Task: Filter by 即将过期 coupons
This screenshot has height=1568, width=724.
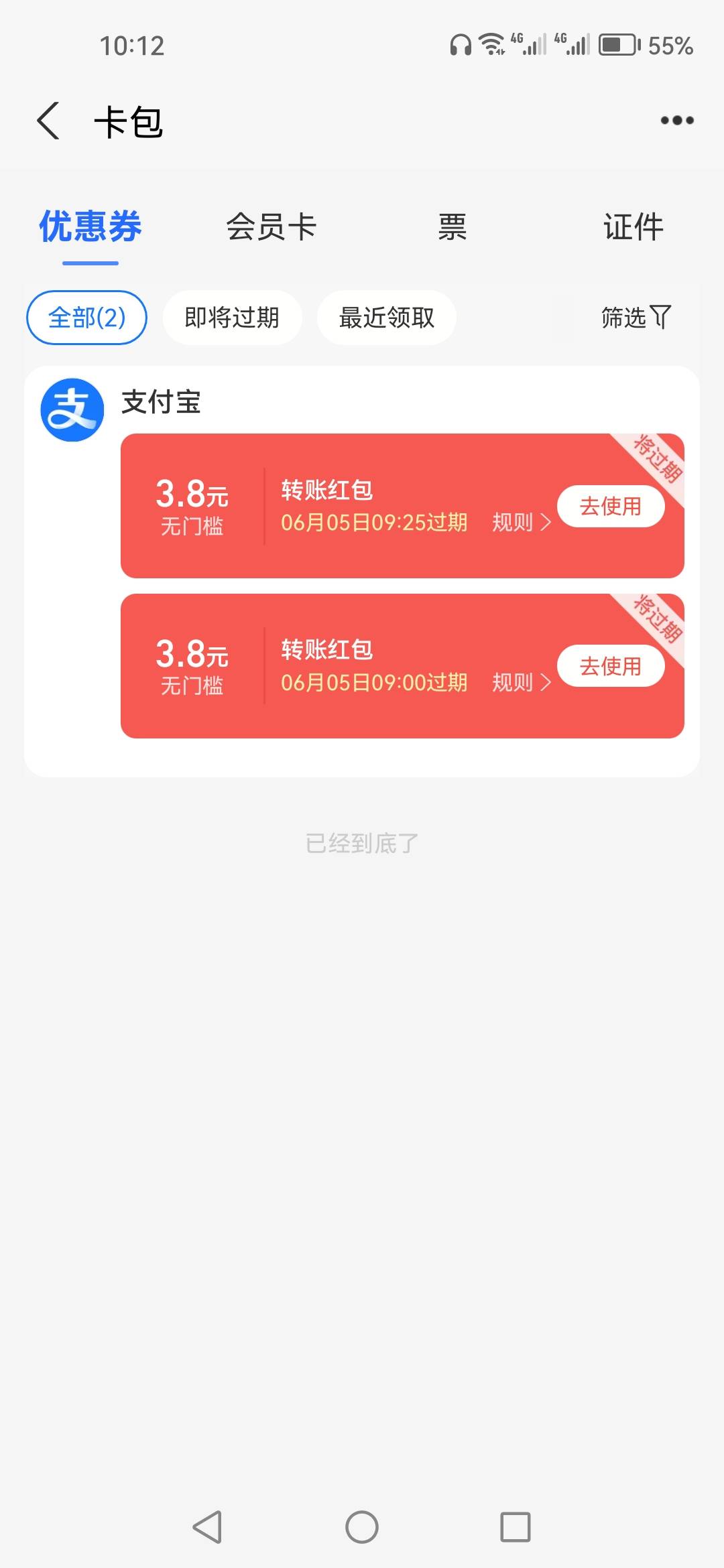Action: [x=232, y=318]
